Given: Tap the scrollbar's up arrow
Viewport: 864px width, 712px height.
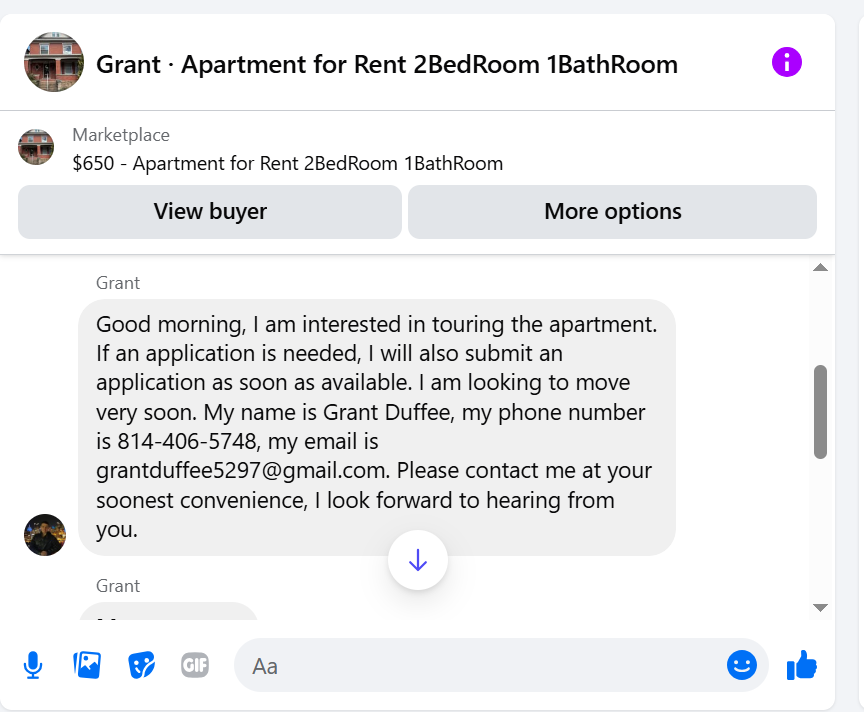Looking at the screenshot, I should click(821, 268).
